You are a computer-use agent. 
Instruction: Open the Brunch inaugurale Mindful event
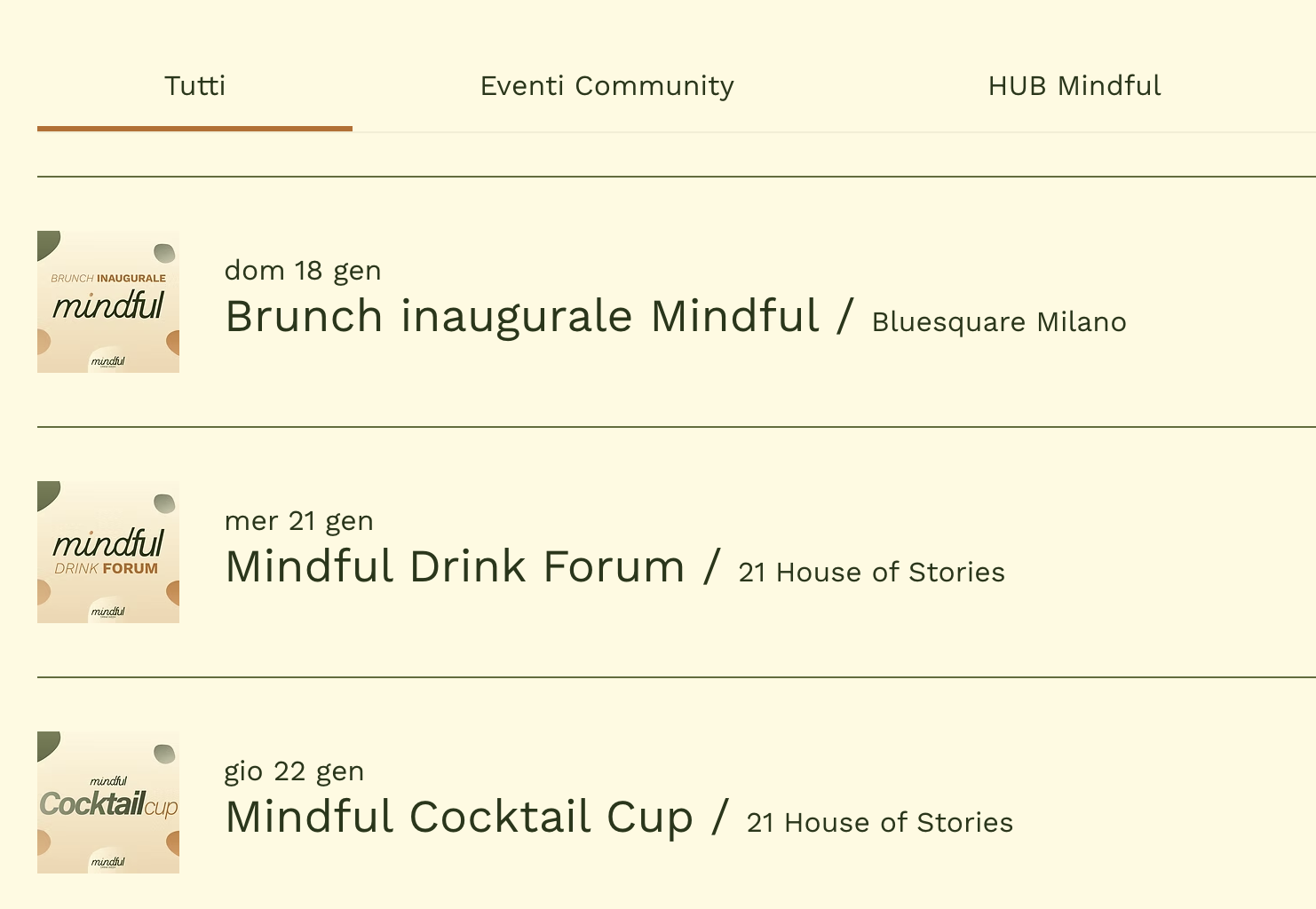(522, 317)
